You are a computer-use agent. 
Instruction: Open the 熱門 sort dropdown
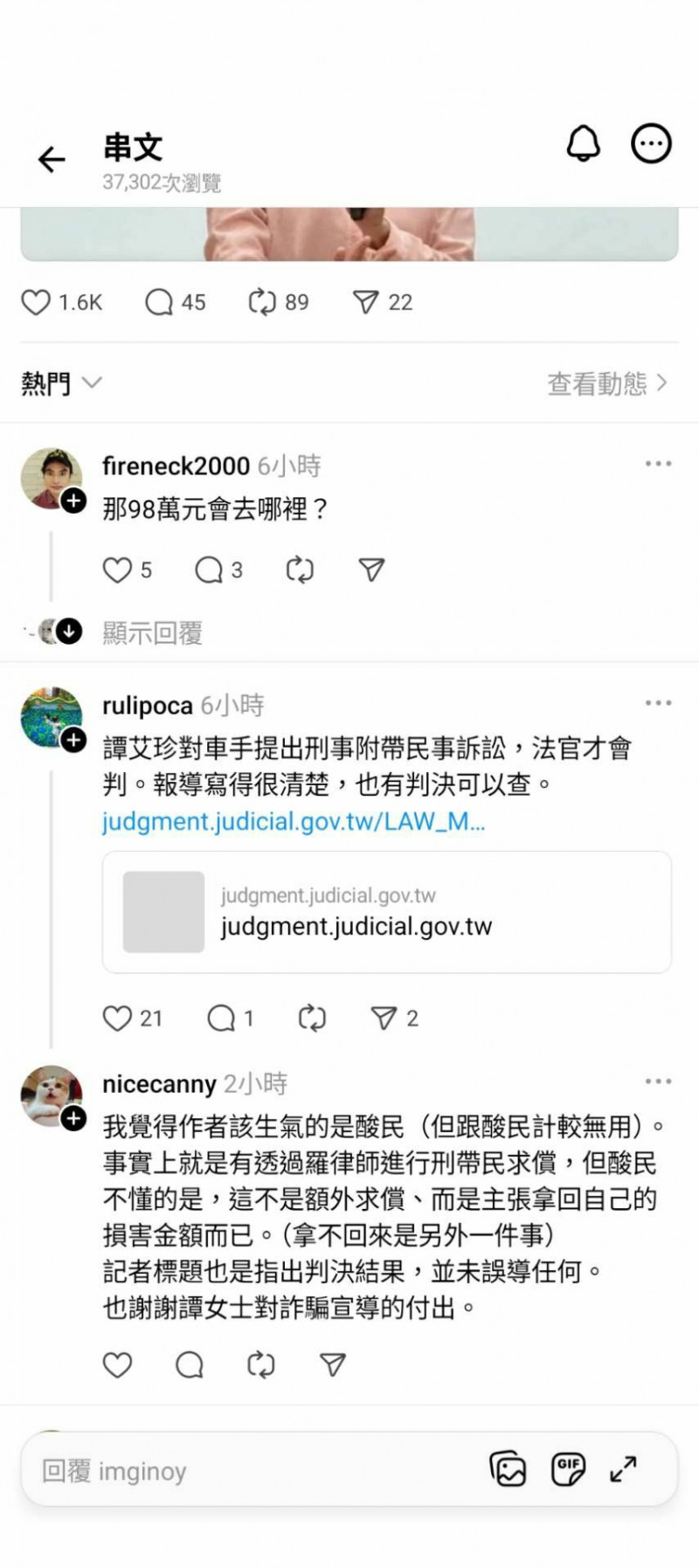pyautogui.click(x=61, y=383)
